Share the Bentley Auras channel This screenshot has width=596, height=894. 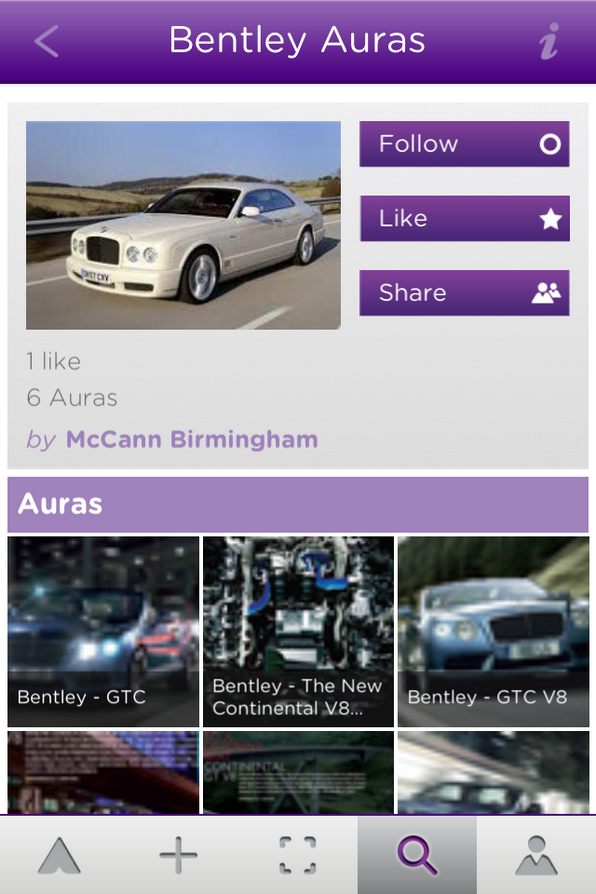pos(464,293)
